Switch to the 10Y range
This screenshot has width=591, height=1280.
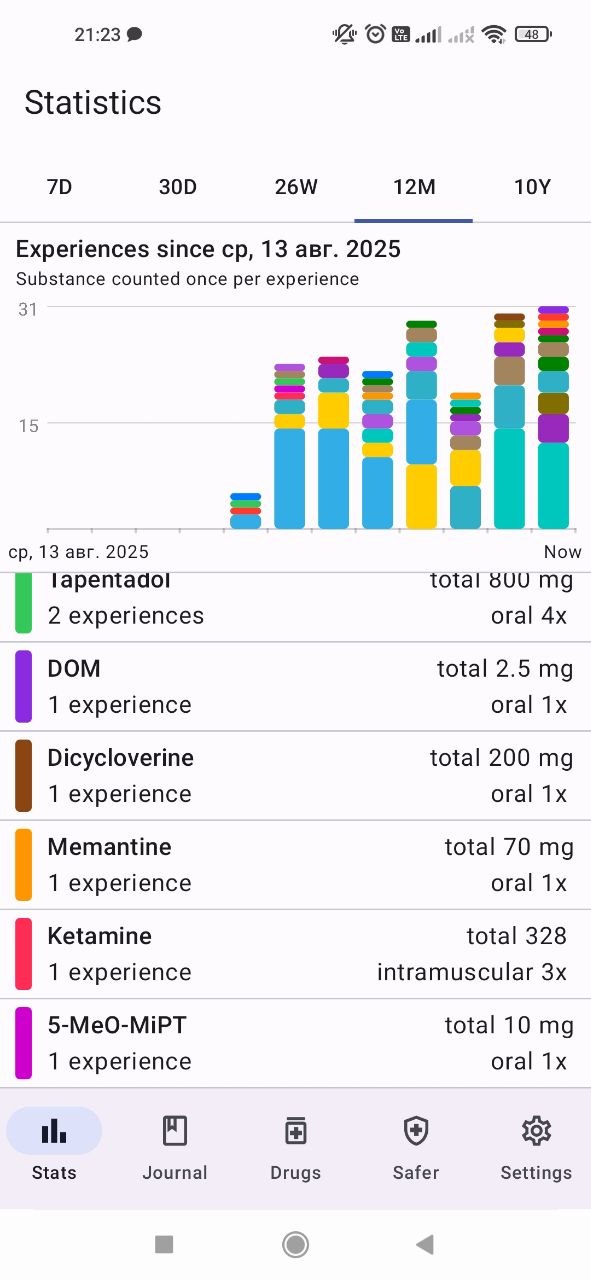click(531, 187)
